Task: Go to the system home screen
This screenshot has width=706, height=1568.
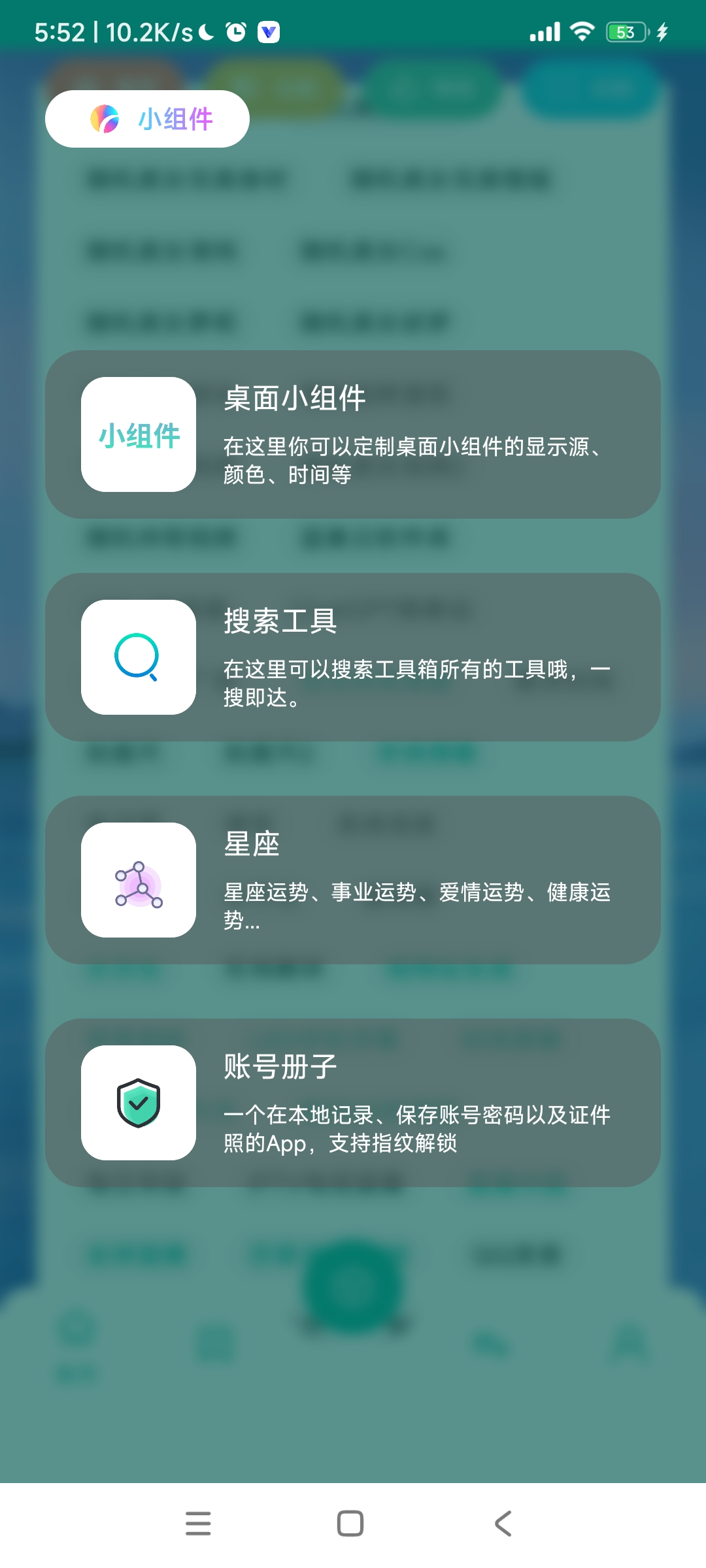Action: (x=350, y=1524)
